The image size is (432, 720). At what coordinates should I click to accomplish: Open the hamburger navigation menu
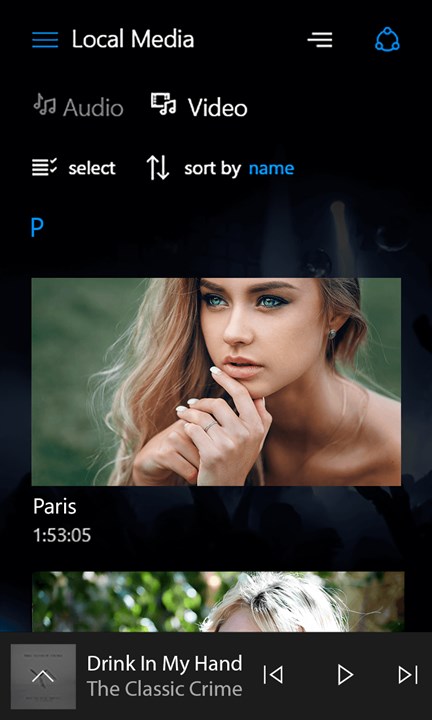pos(45,40)
